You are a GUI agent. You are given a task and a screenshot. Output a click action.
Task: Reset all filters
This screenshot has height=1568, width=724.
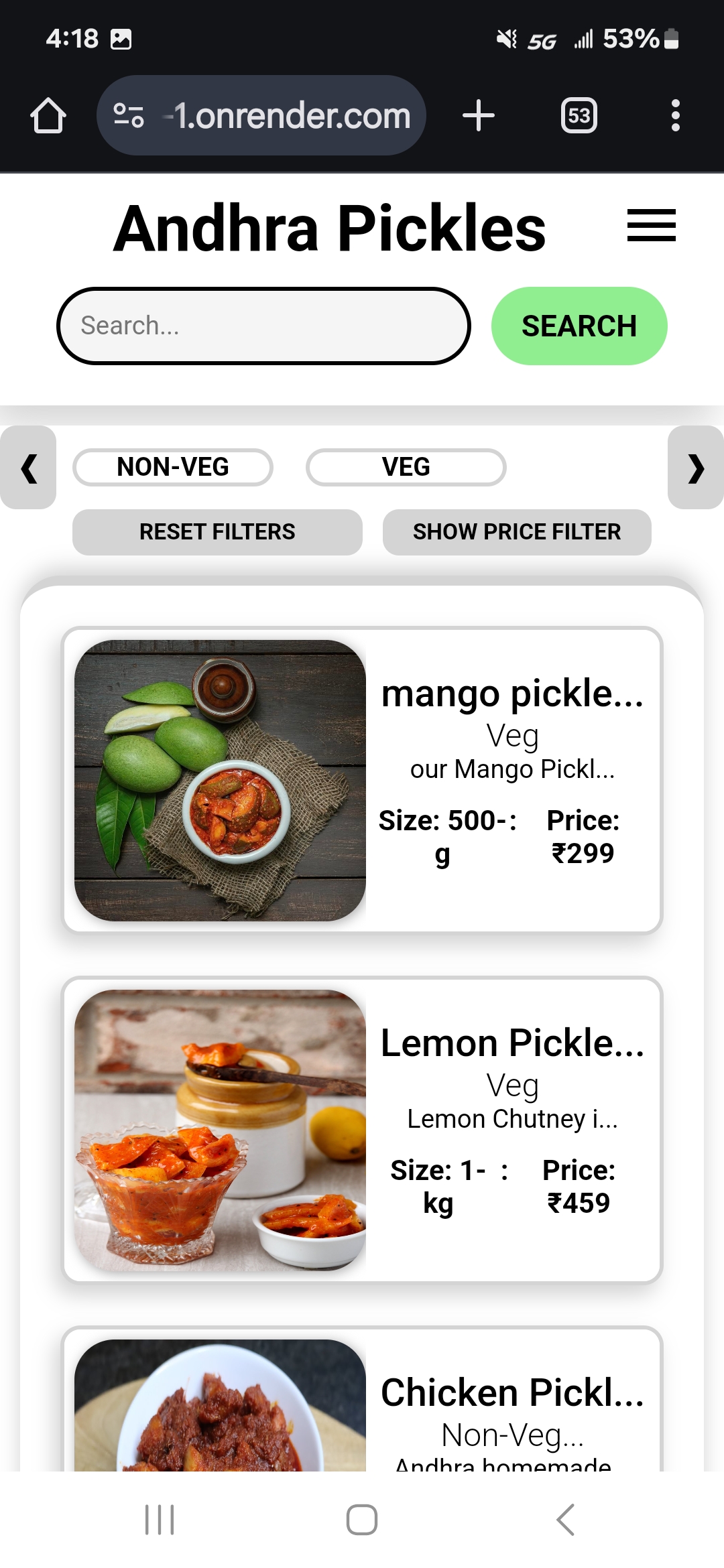click(x=217, y=532)
